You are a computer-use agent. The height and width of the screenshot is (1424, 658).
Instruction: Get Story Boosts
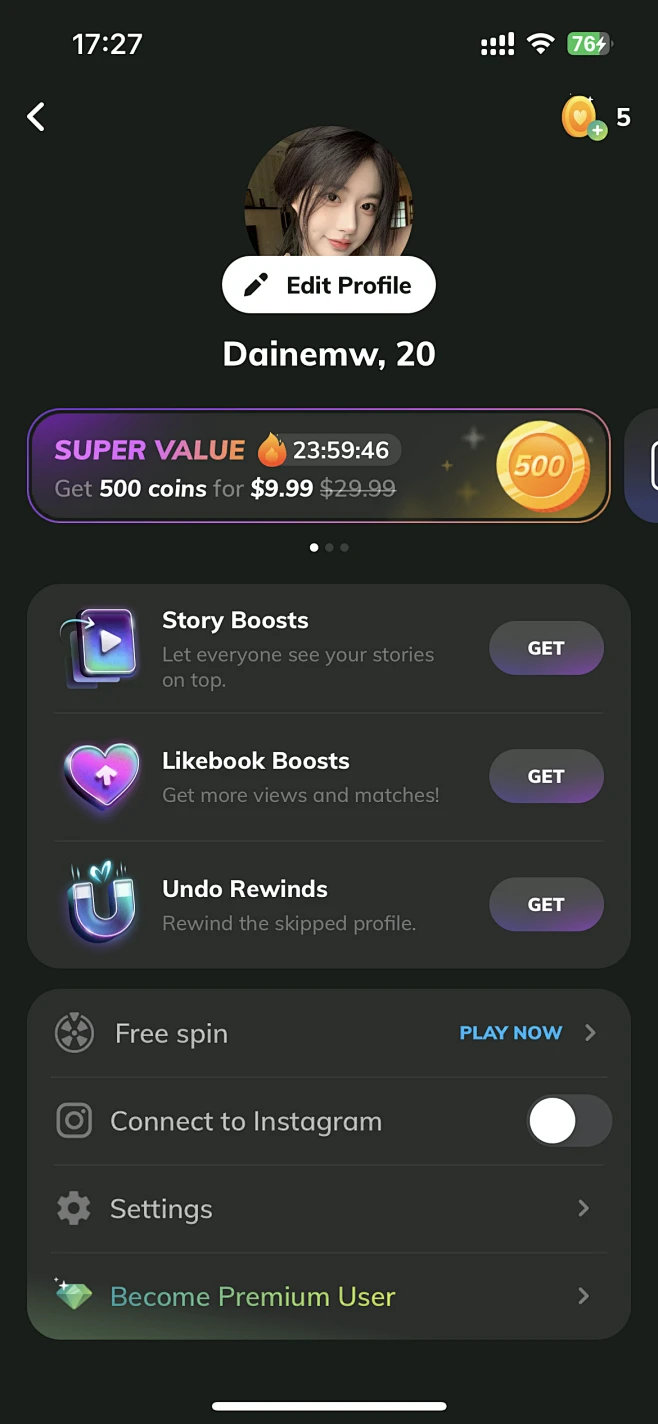coord(546,648)
